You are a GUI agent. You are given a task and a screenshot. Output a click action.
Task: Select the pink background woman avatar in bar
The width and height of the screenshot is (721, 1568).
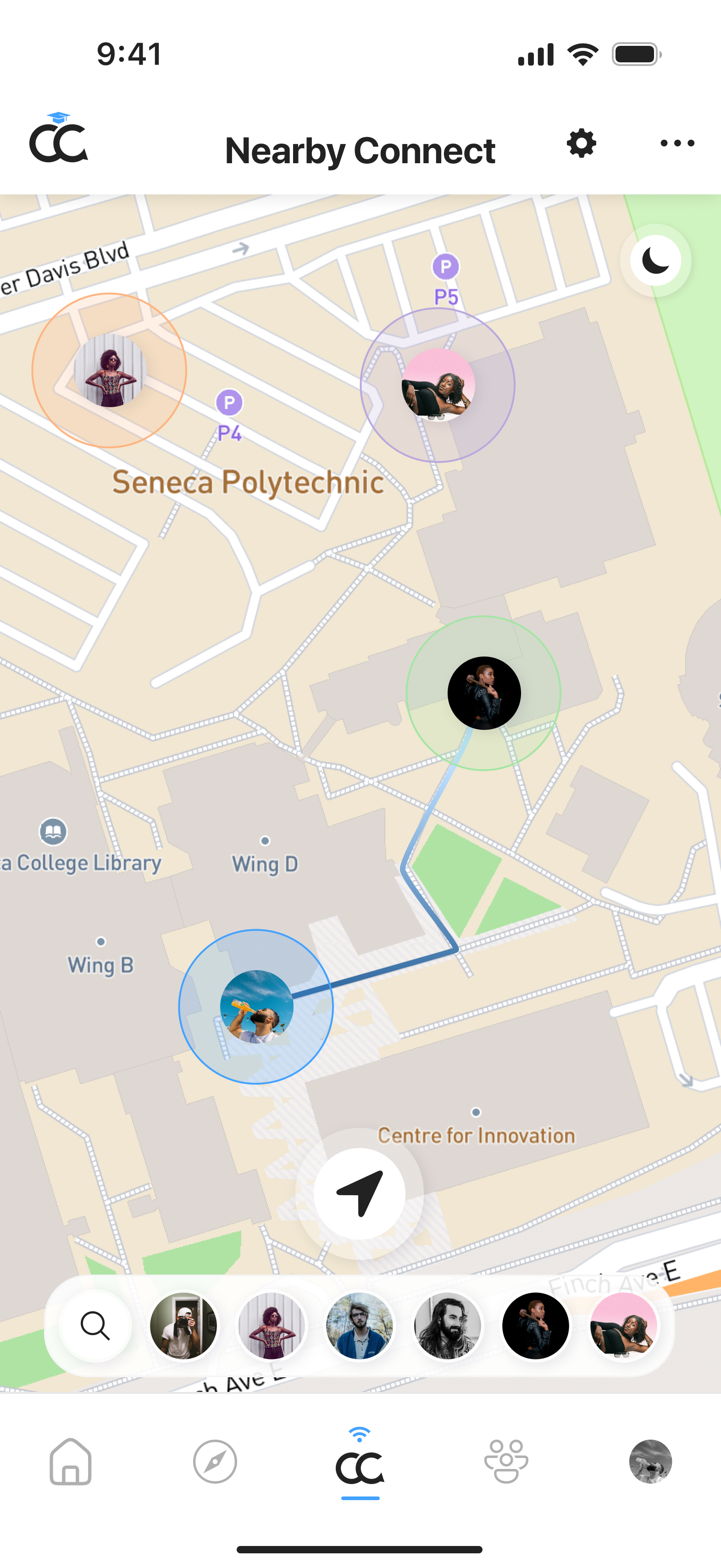coord(624,1326)
